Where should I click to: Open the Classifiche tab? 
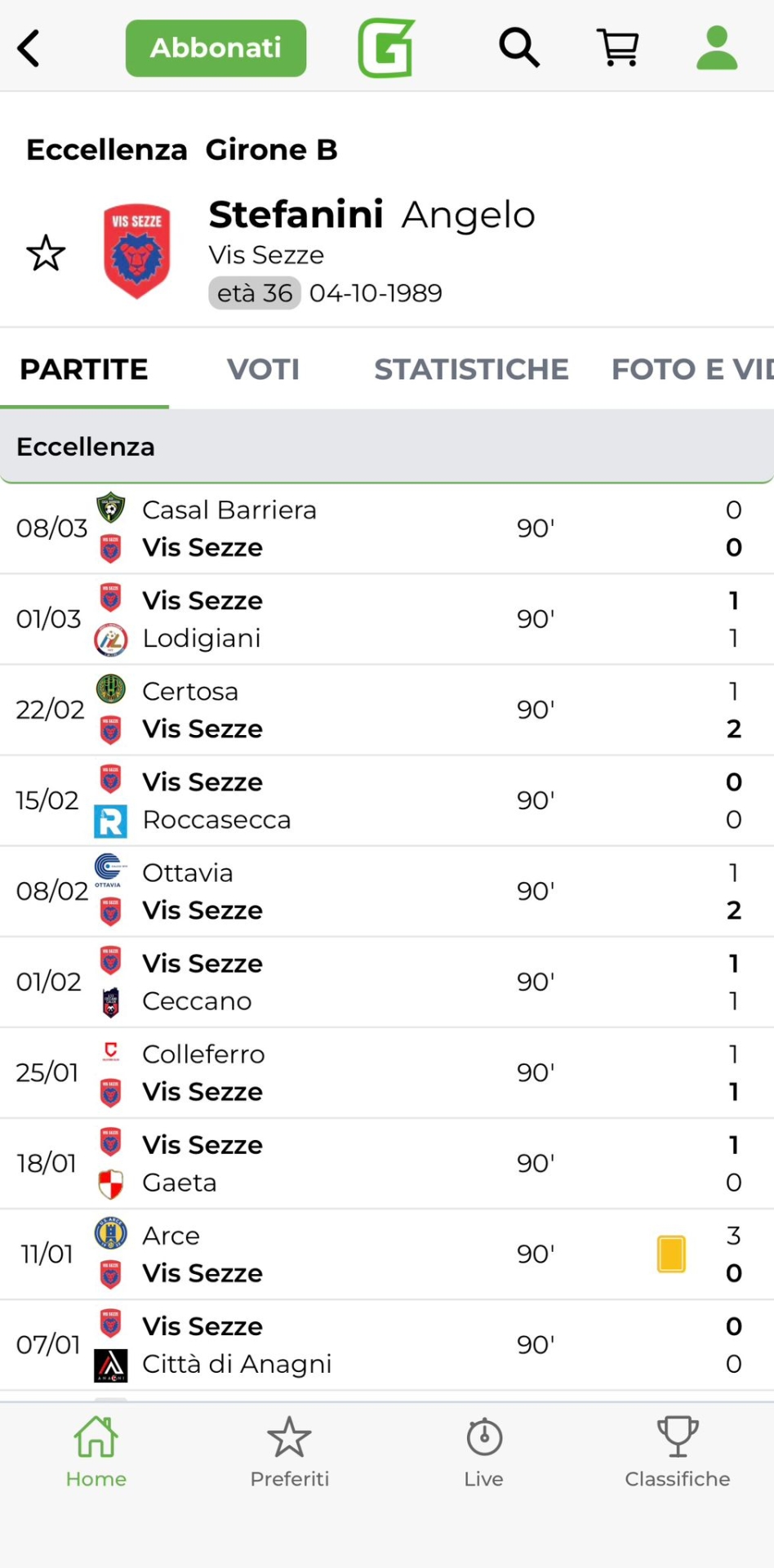[677, 1453]
